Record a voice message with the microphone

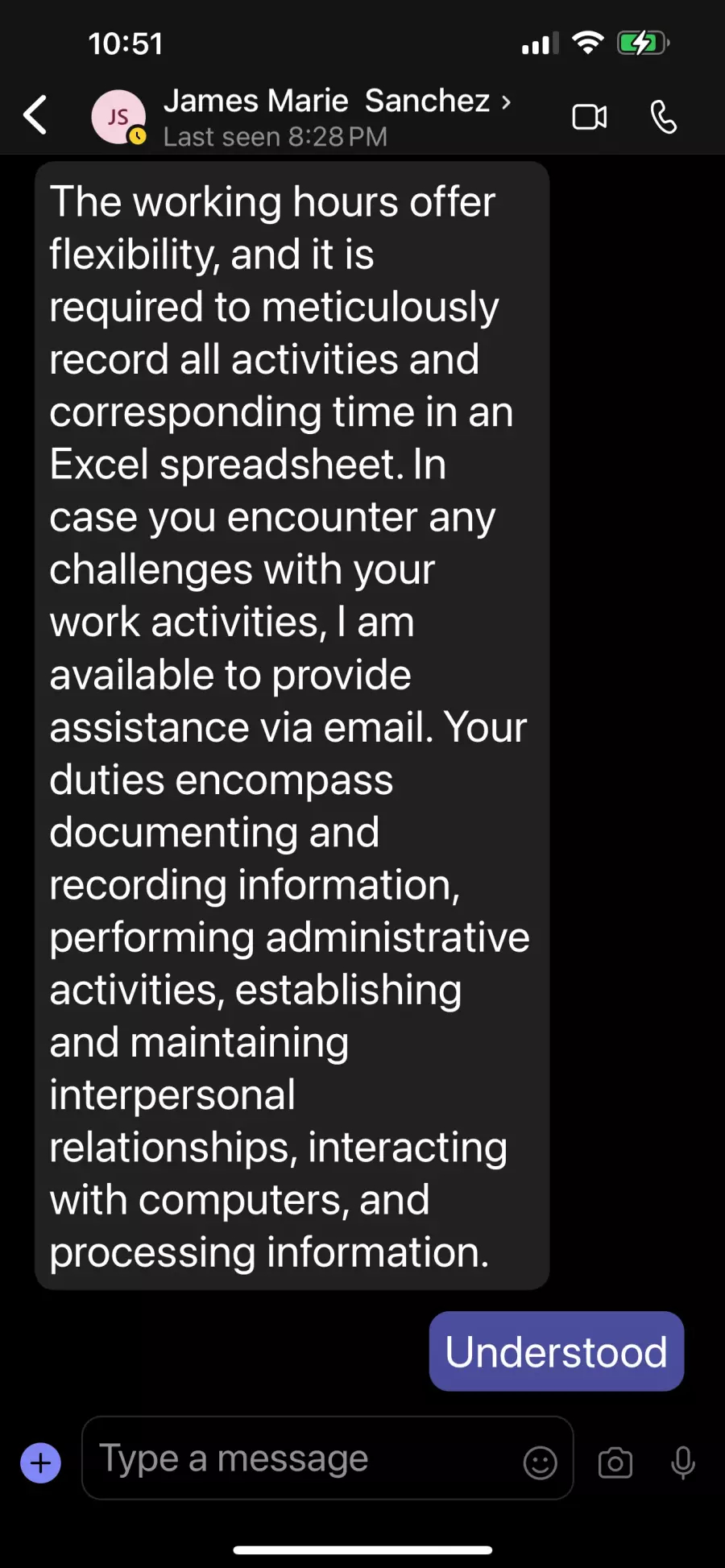pyautogui.click(x=683, y=1463)
